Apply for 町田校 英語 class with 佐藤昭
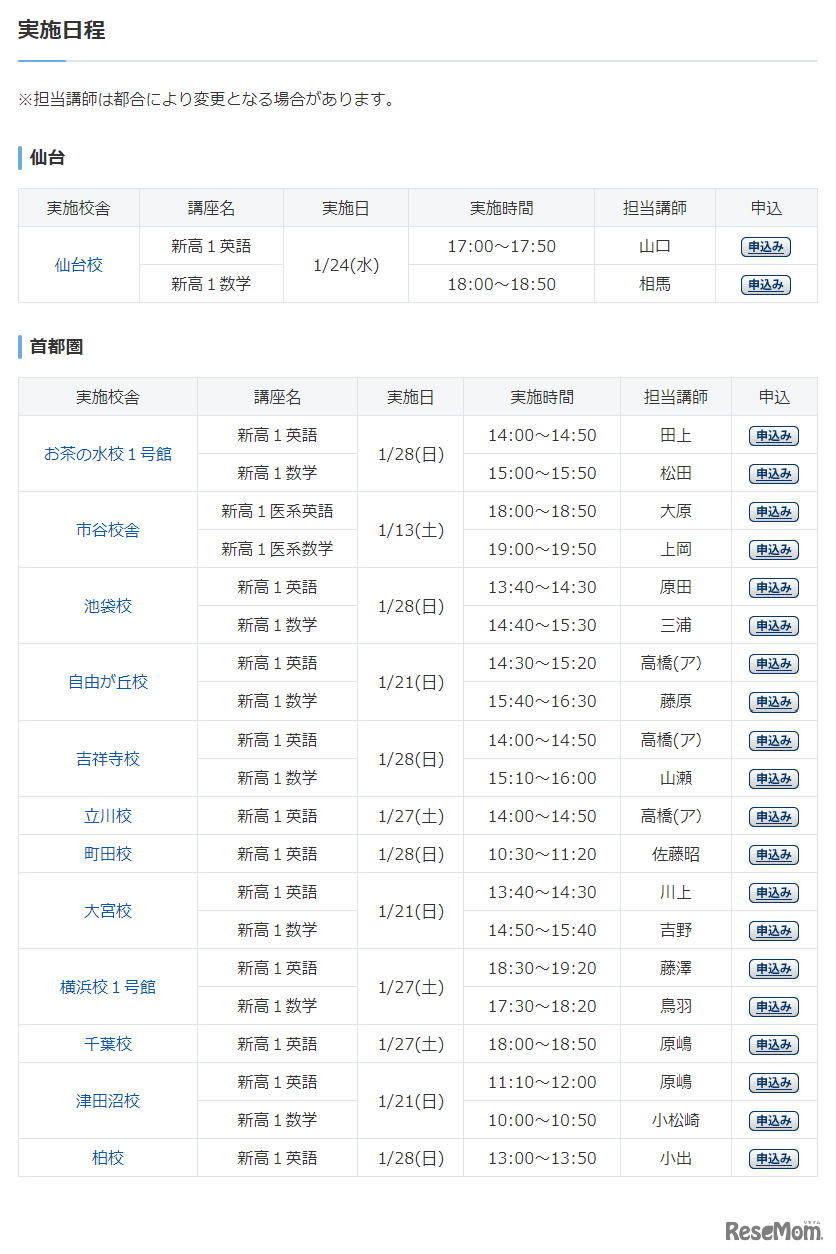Image resolution: width=836 pixels, height=1254 pixels. [x=774, y=855]
